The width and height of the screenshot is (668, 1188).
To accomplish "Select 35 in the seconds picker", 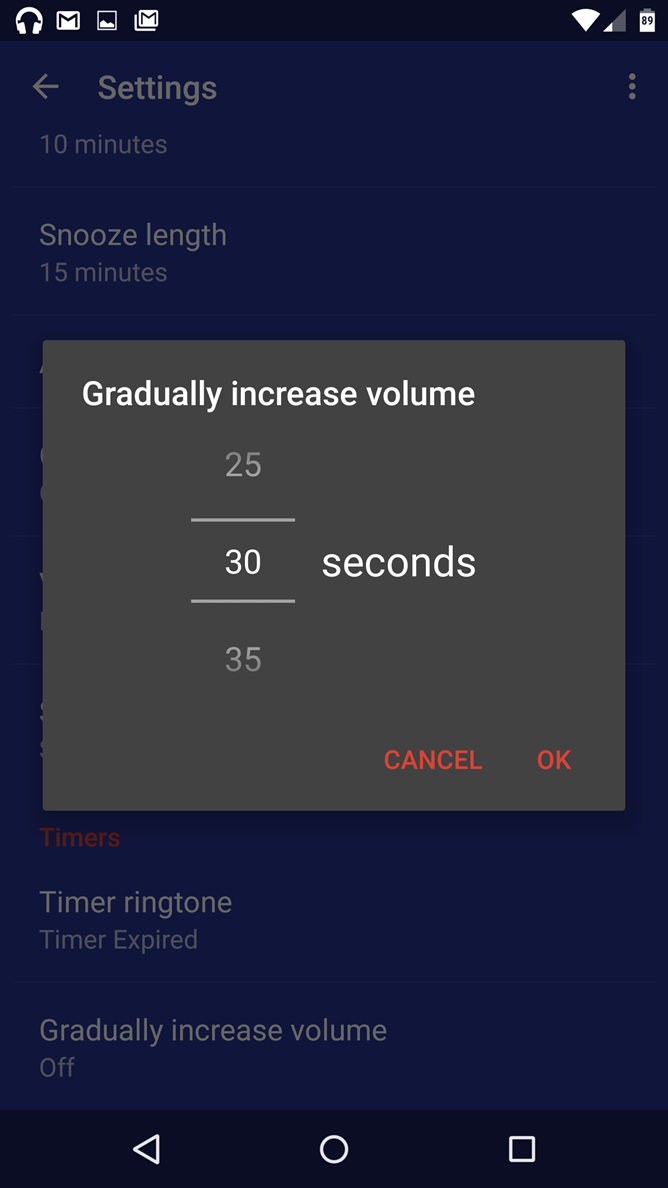I will 243,659.
